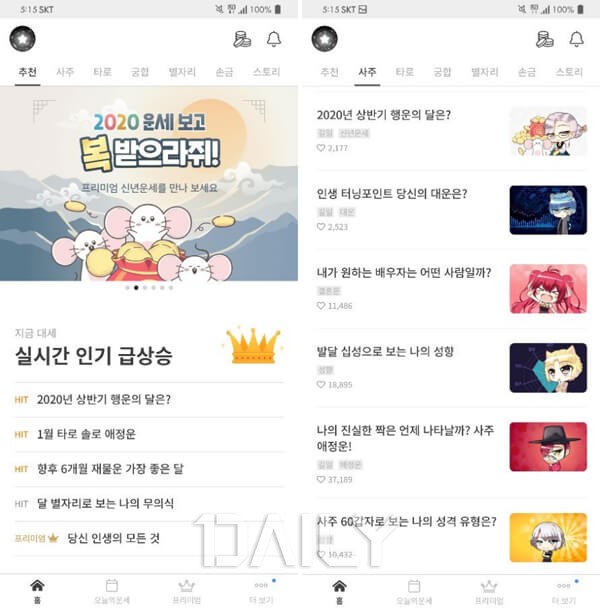Like the '발달 십성' fortune with 18,895 hearts
The image size is (600, 612).
point(321,385)
